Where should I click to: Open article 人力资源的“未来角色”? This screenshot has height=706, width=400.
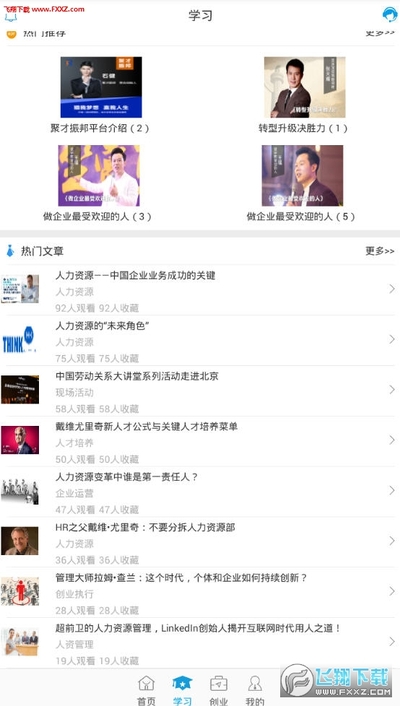200,340
